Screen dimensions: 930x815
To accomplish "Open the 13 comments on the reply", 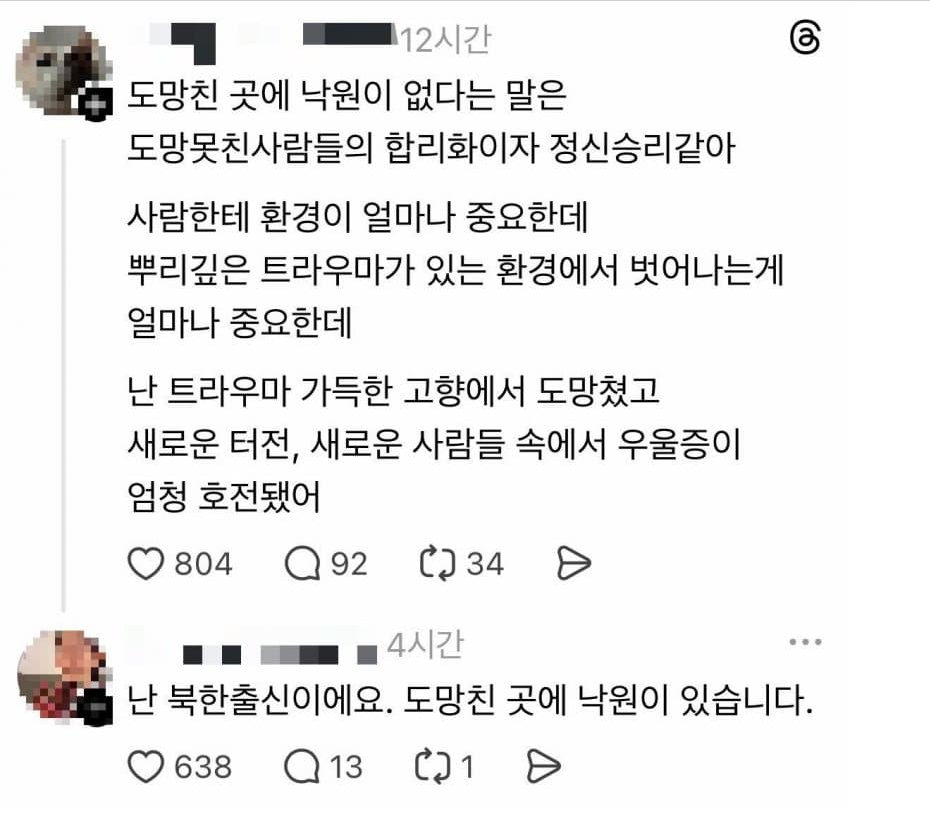I will (x=301, y=767).
